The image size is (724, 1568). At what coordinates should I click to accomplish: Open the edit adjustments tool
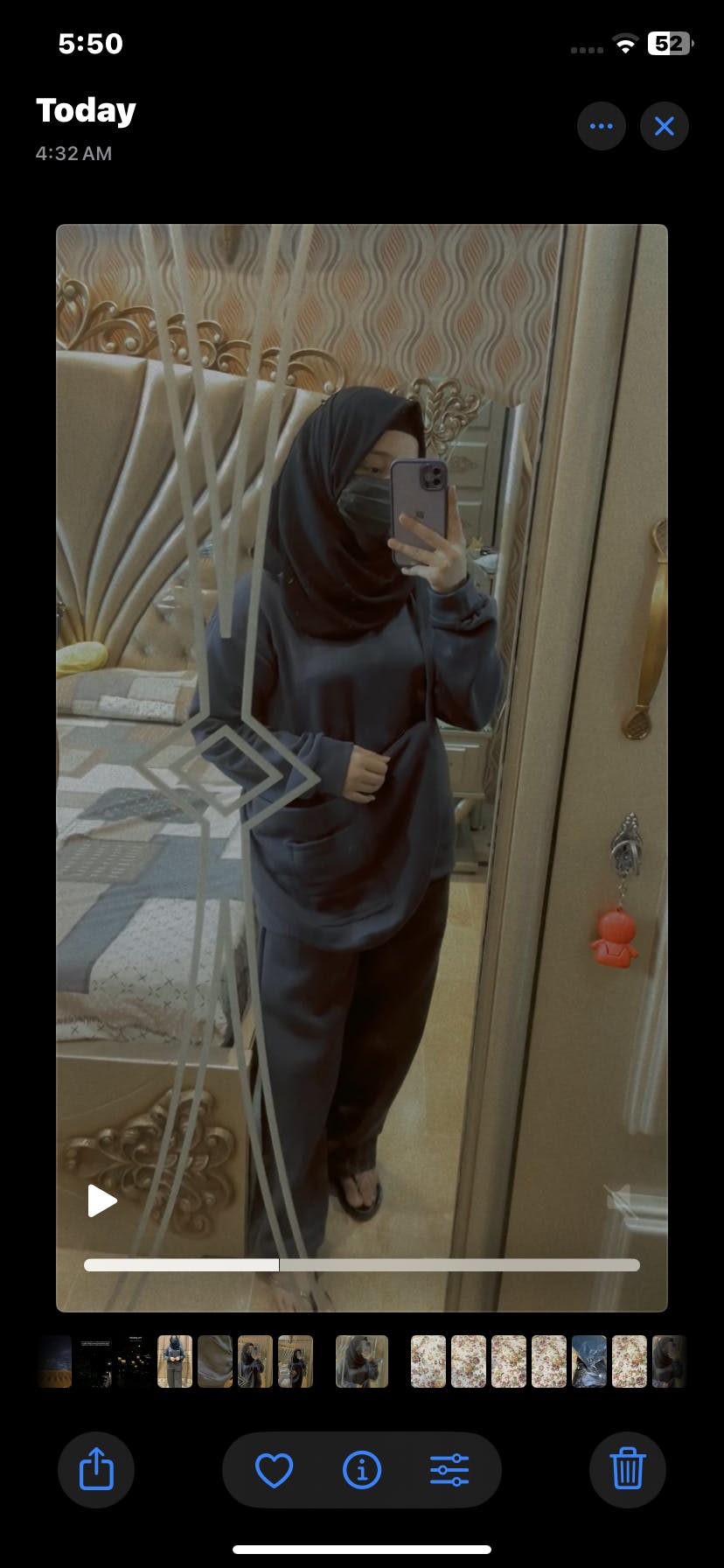coord(449,1470)
